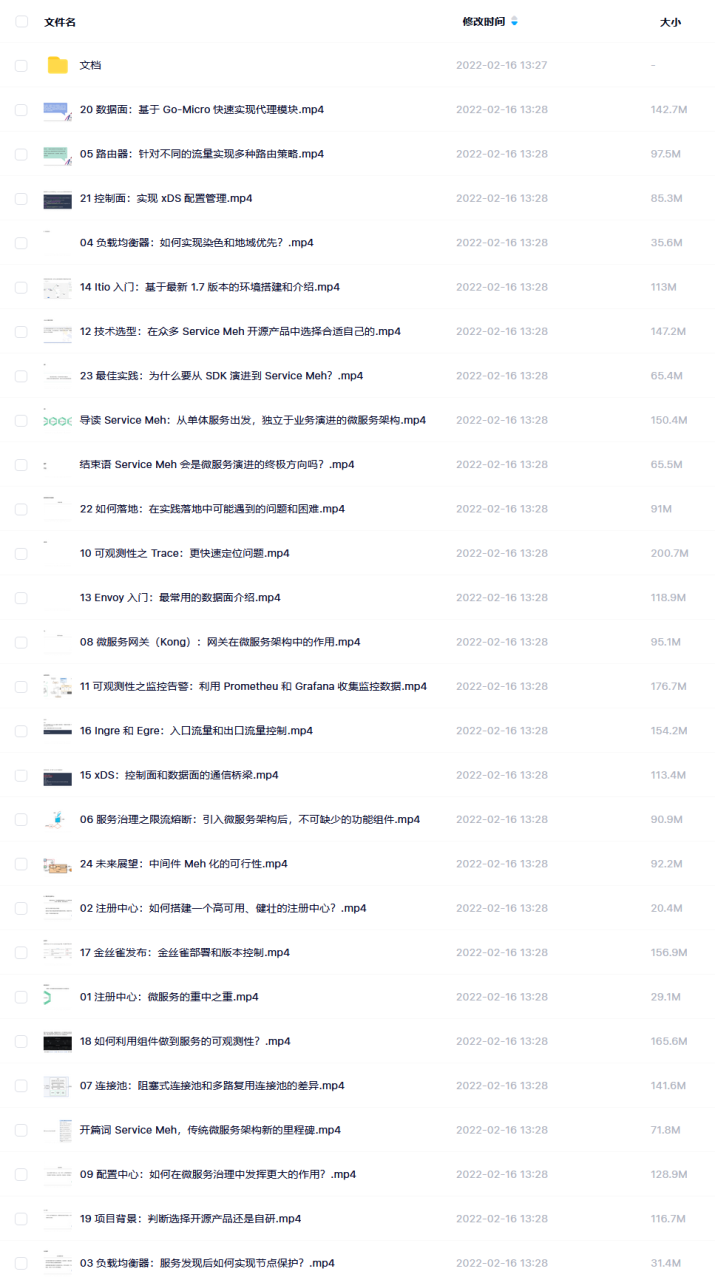The image size is (715, 1280).
Task: Open 03 负载均衡器 节点保护 video
Action: pos(207,1263)
